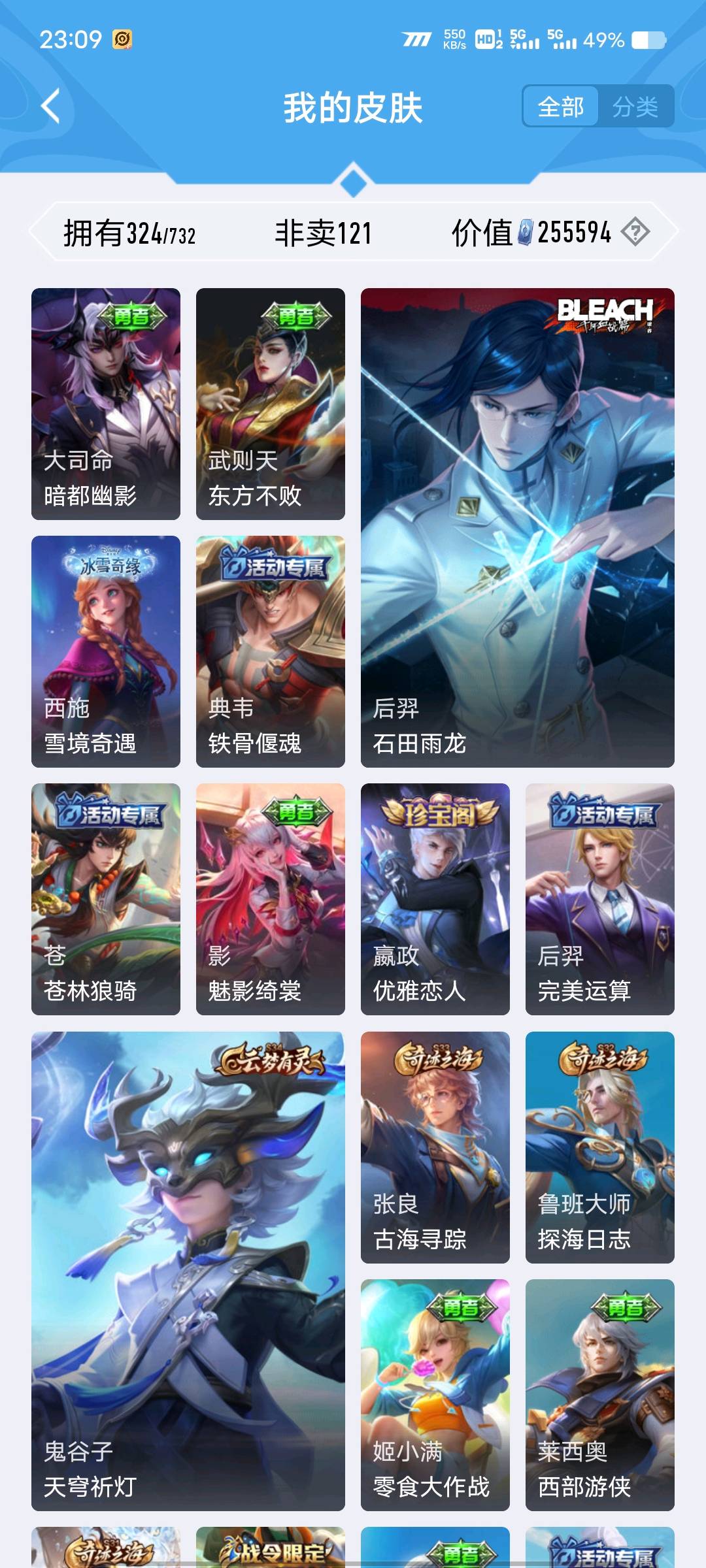Open 姬小满 零食大作战 skin card
The width and height of the screenshot is (706, 1568).
pos(435,1395)
